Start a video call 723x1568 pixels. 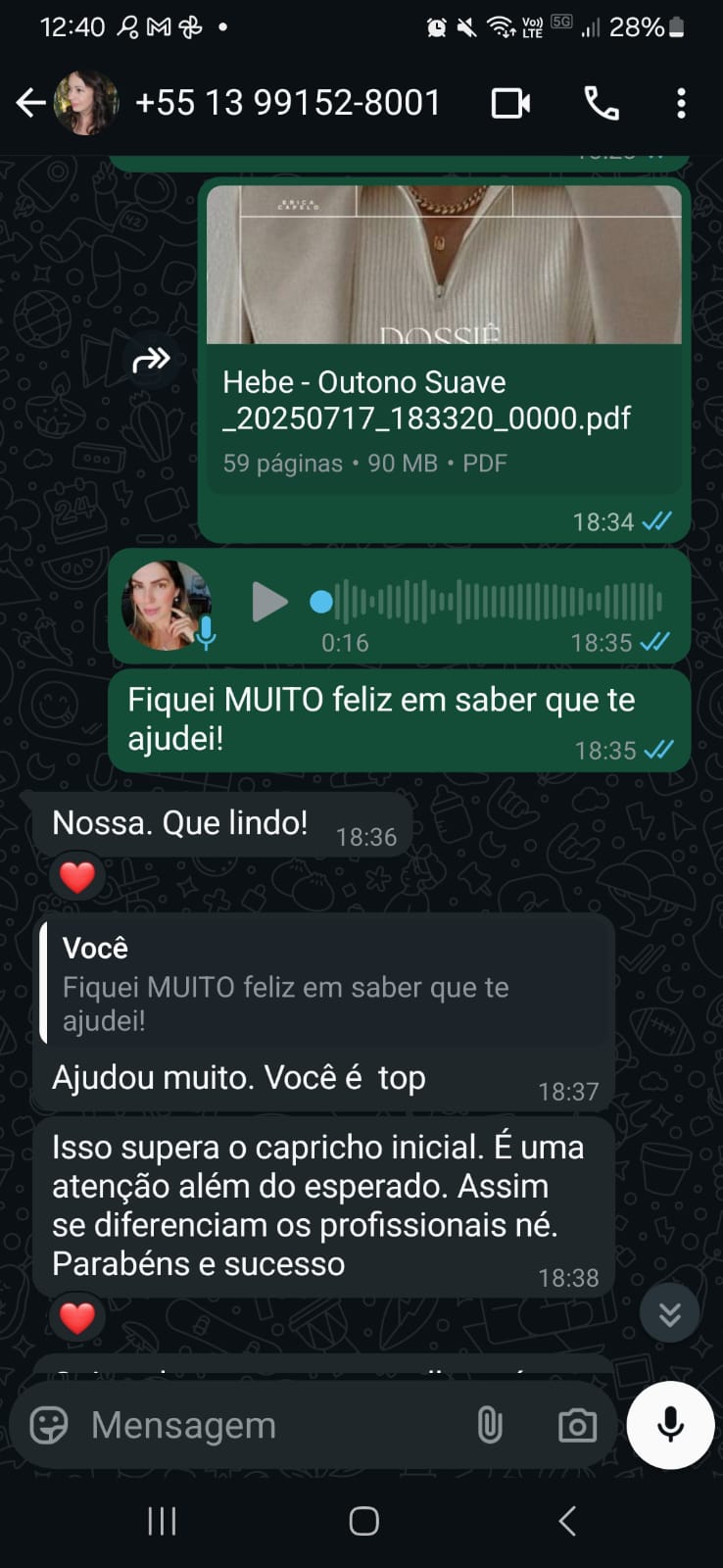pos(510,103)
